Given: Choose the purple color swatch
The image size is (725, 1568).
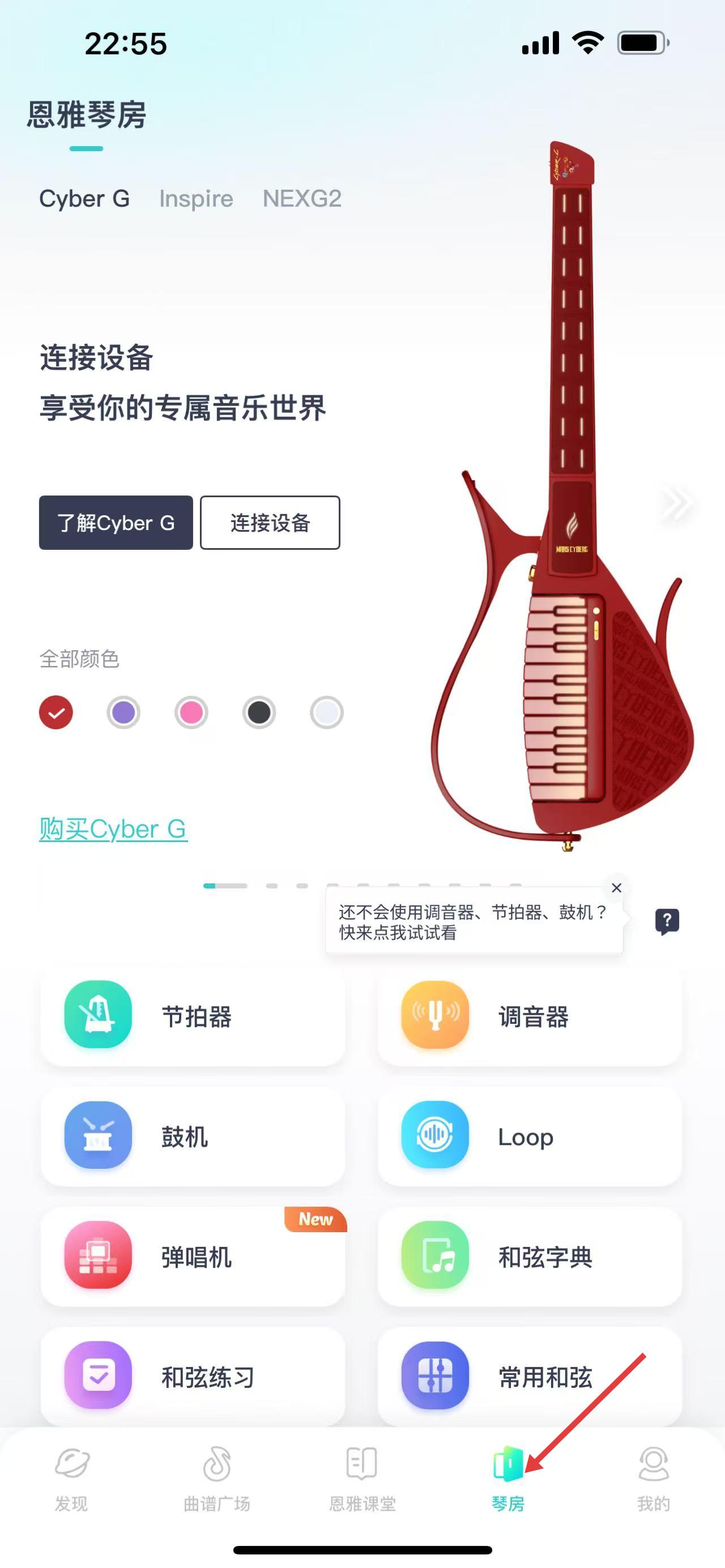Looking at the screenshot, I should click(x=123, y=712).
